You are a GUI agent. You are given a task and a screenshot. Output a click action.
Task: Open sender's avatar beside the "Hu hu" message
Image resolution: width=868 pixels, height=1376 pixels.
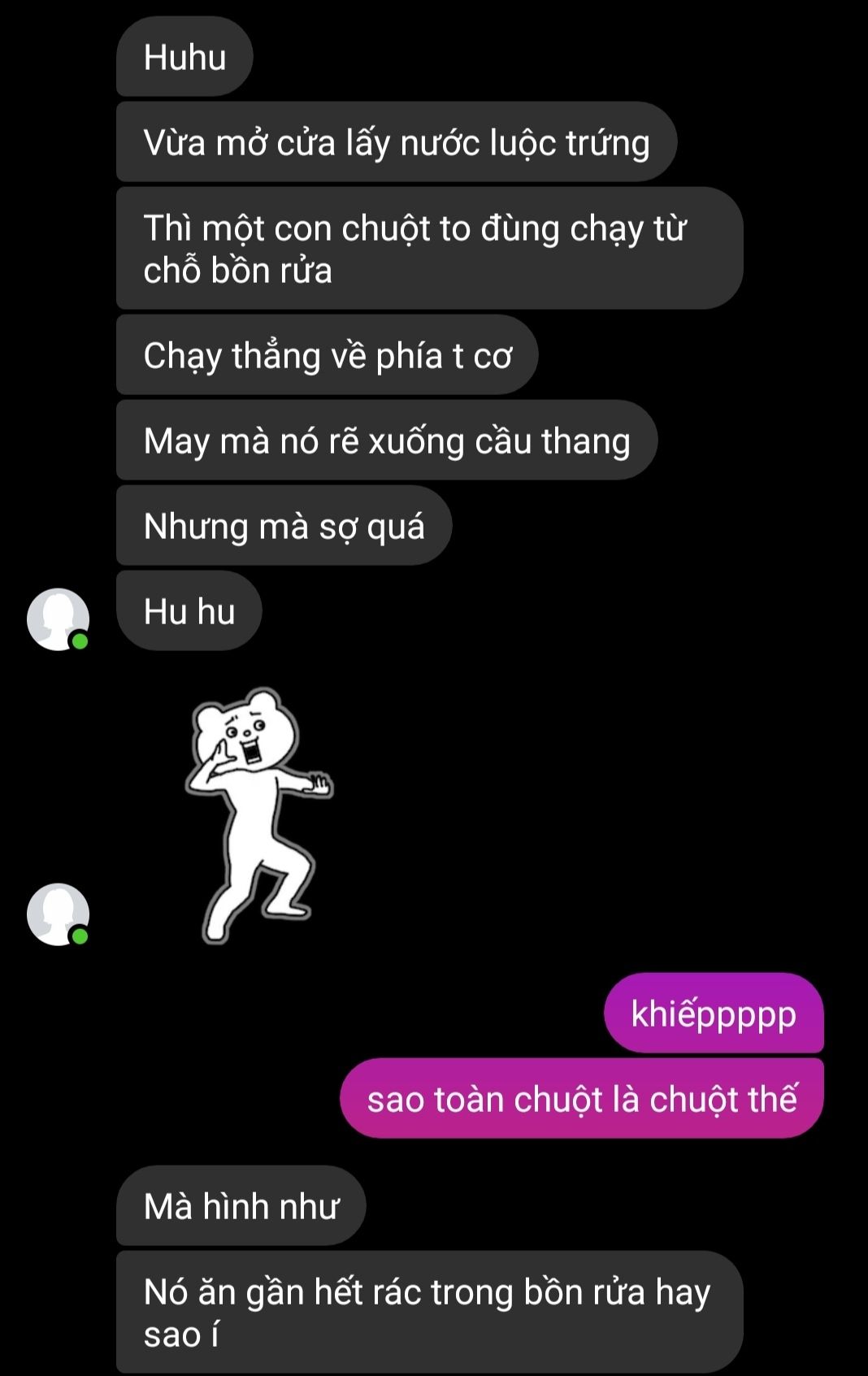58,619
